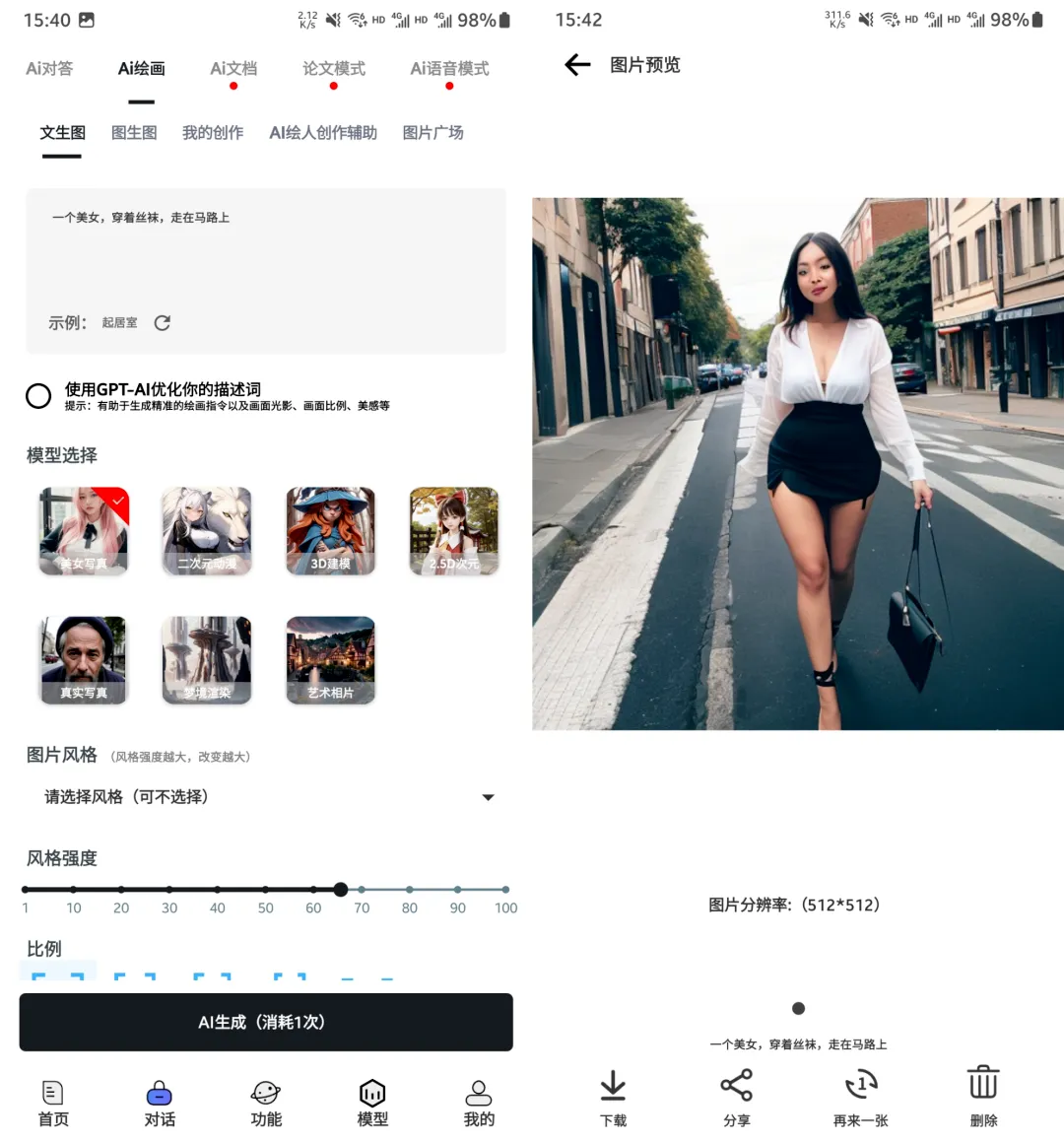1064x1142 pixels.
Task: Delete the generated image
Action: pyautogui.click(x=983, y=1097)
